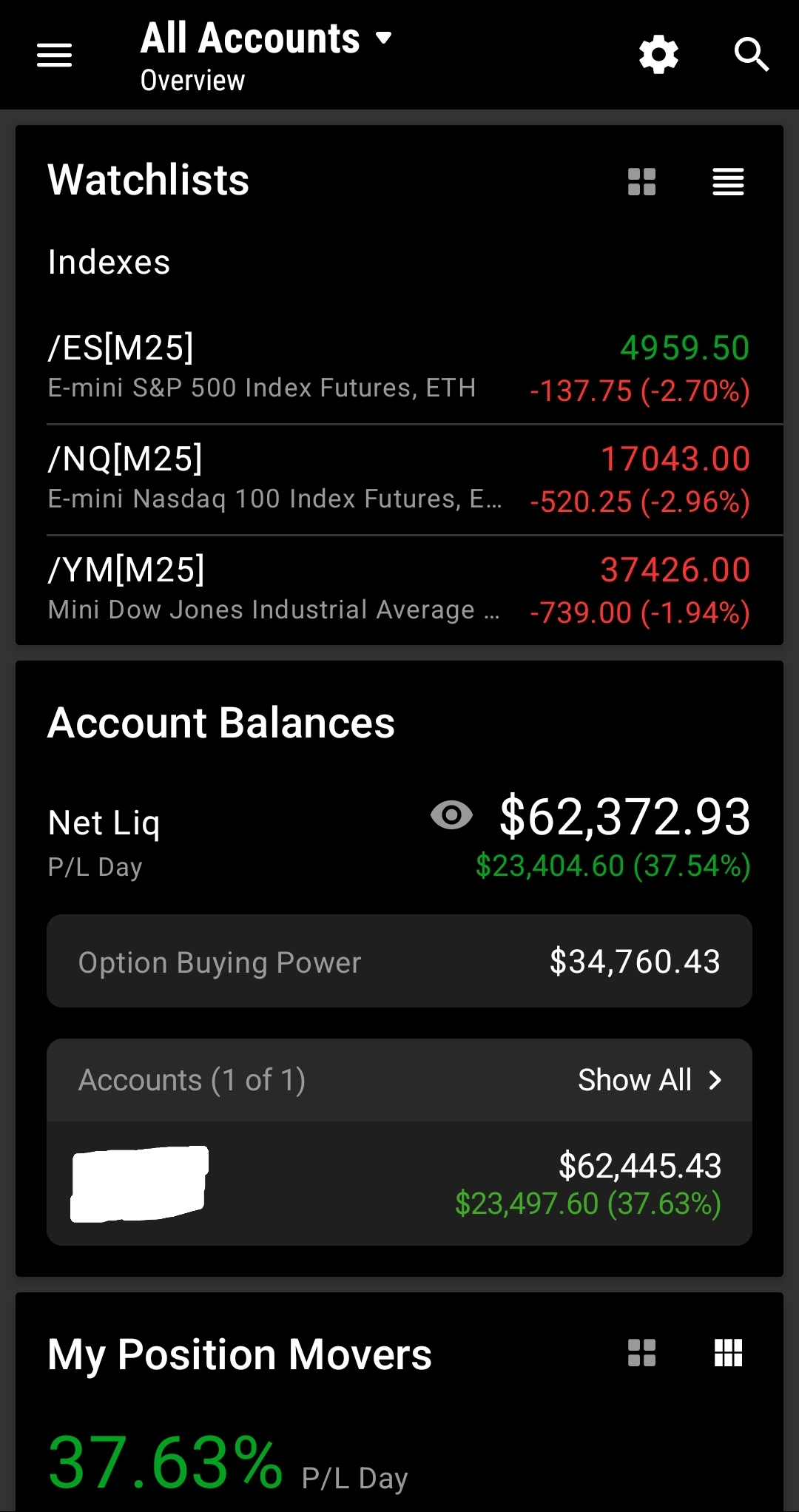
Task: Switch Position Movers to heatmap grid view
Action: [x=728, y=1353]
